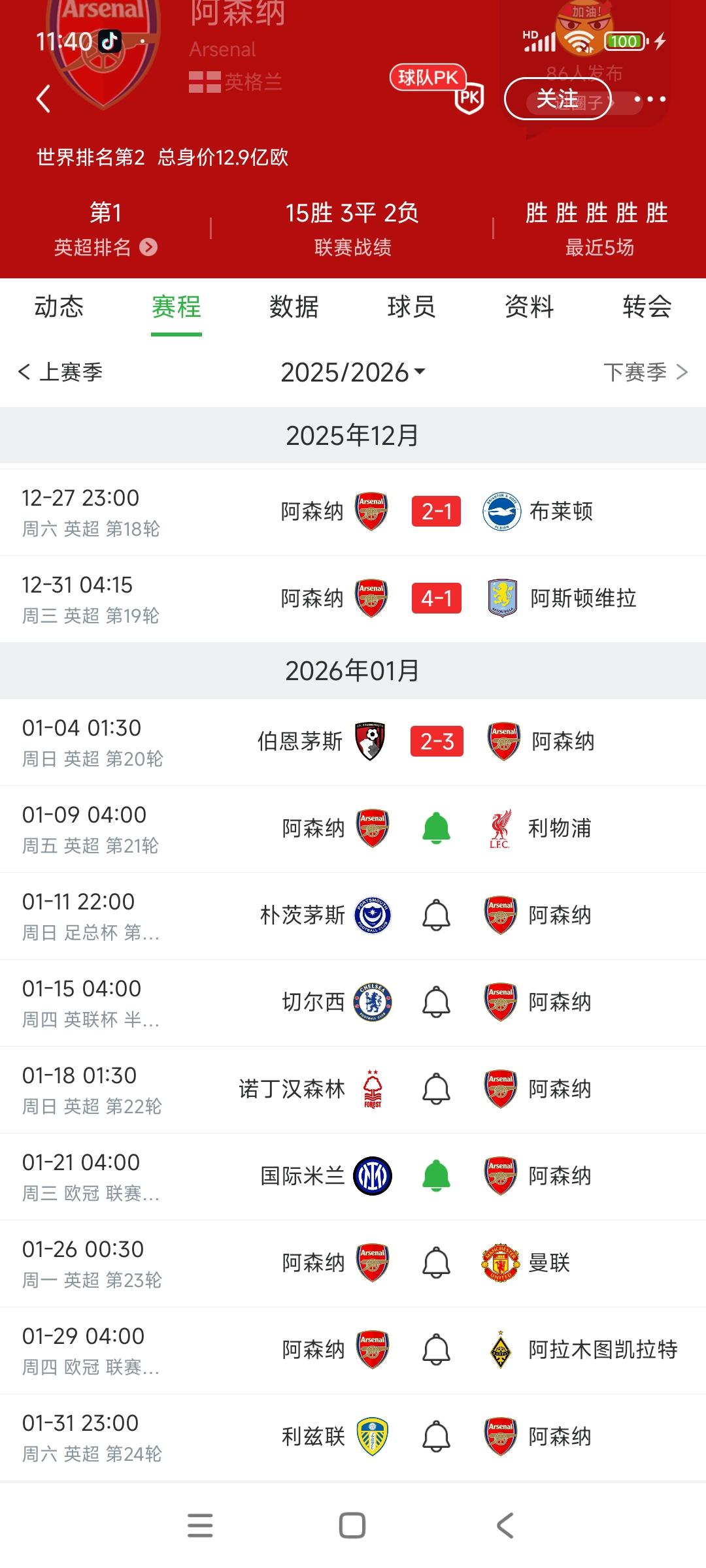Click the Liverpool club logo
The width and height of the screenshot is (706, 1568).
coord(500,828)
